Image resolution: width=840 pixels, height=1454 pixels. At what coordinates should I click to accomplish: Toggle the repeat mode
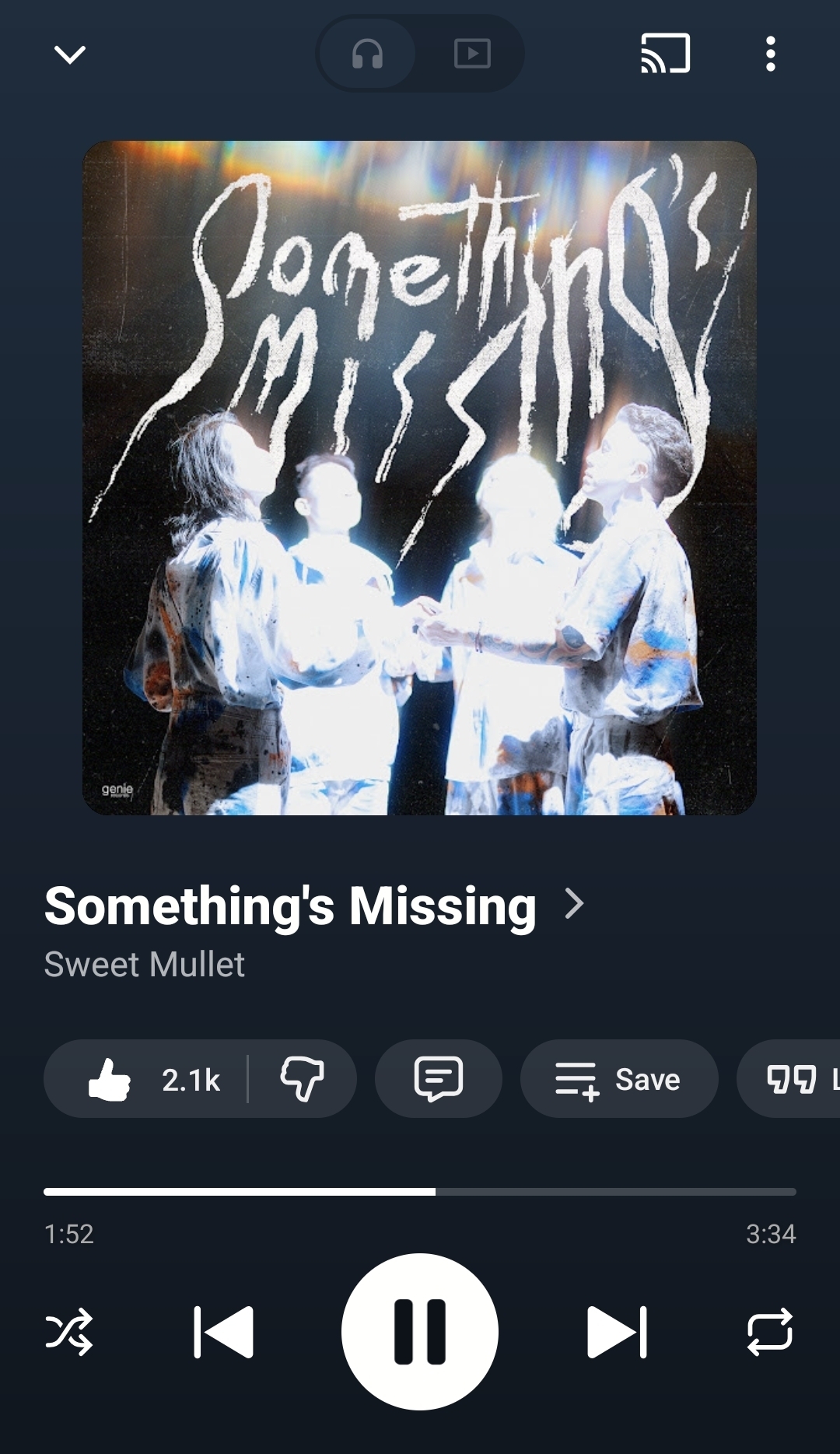pyautogui.click(x=770, y=1332)
